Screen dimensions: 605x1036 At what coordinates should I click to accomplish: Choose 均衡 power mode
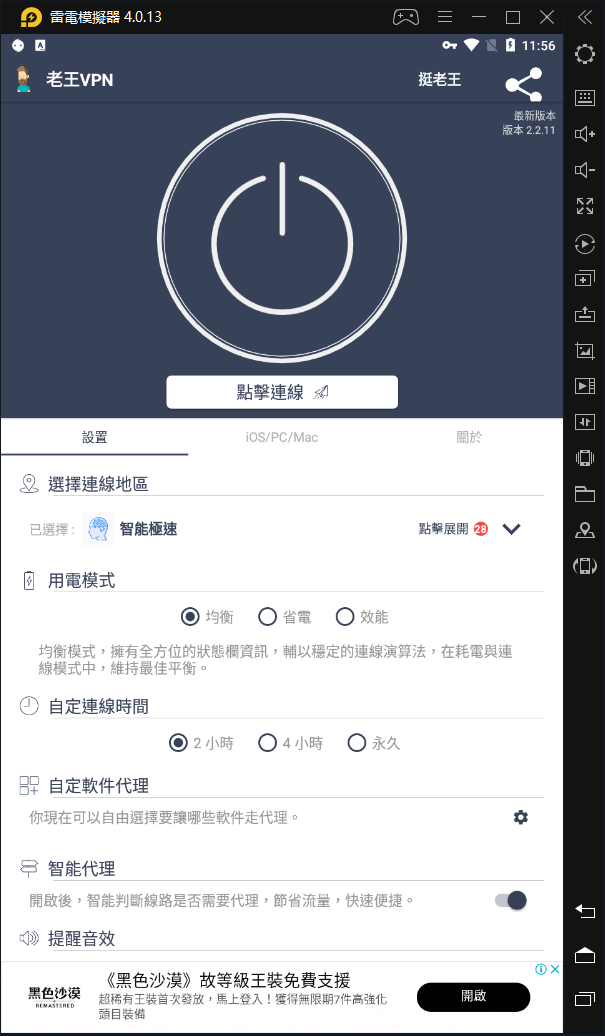[x=190, y=617]
